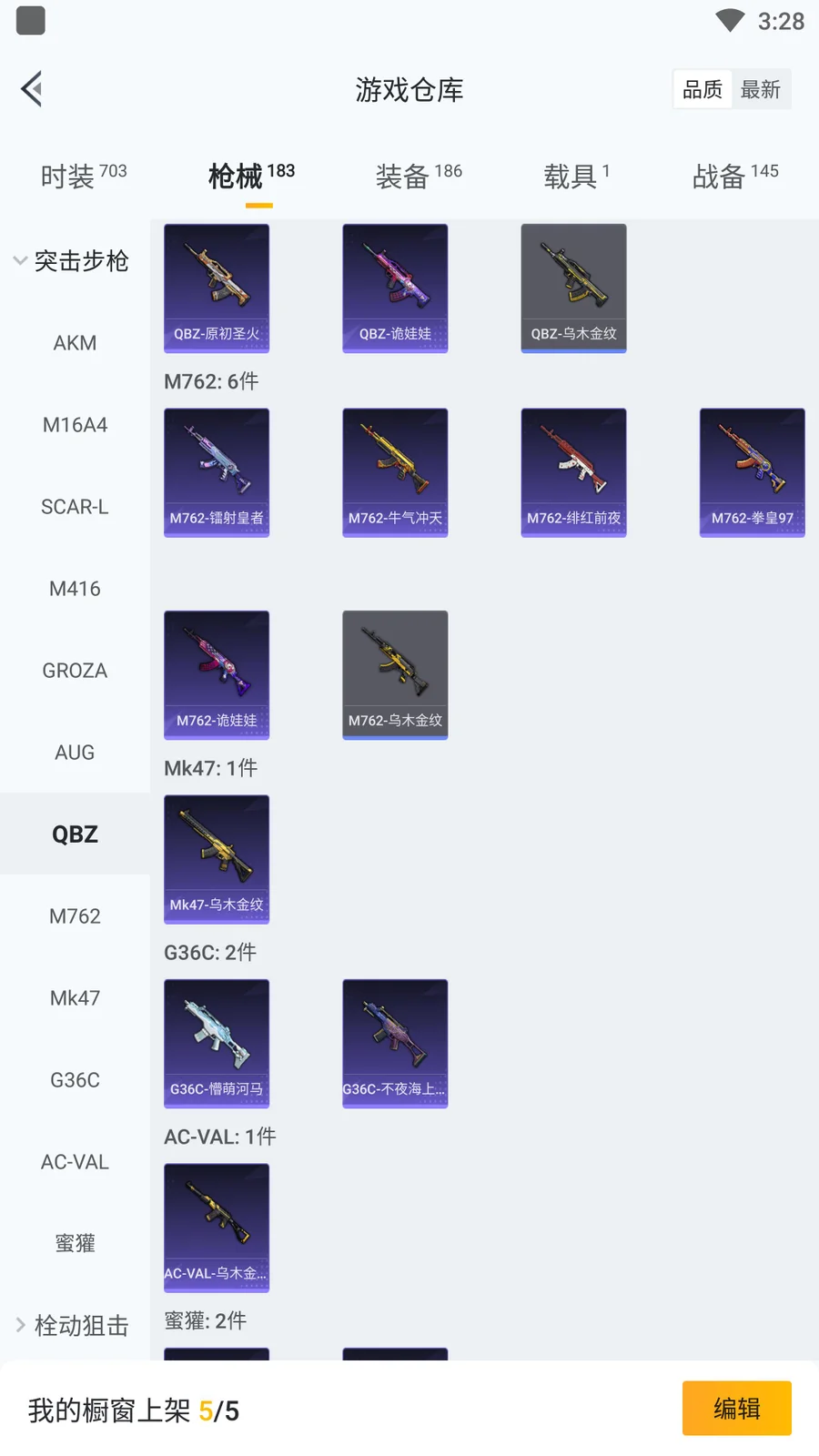
Task: Select AKM in the sidebar
Action: tap(75, 343)
